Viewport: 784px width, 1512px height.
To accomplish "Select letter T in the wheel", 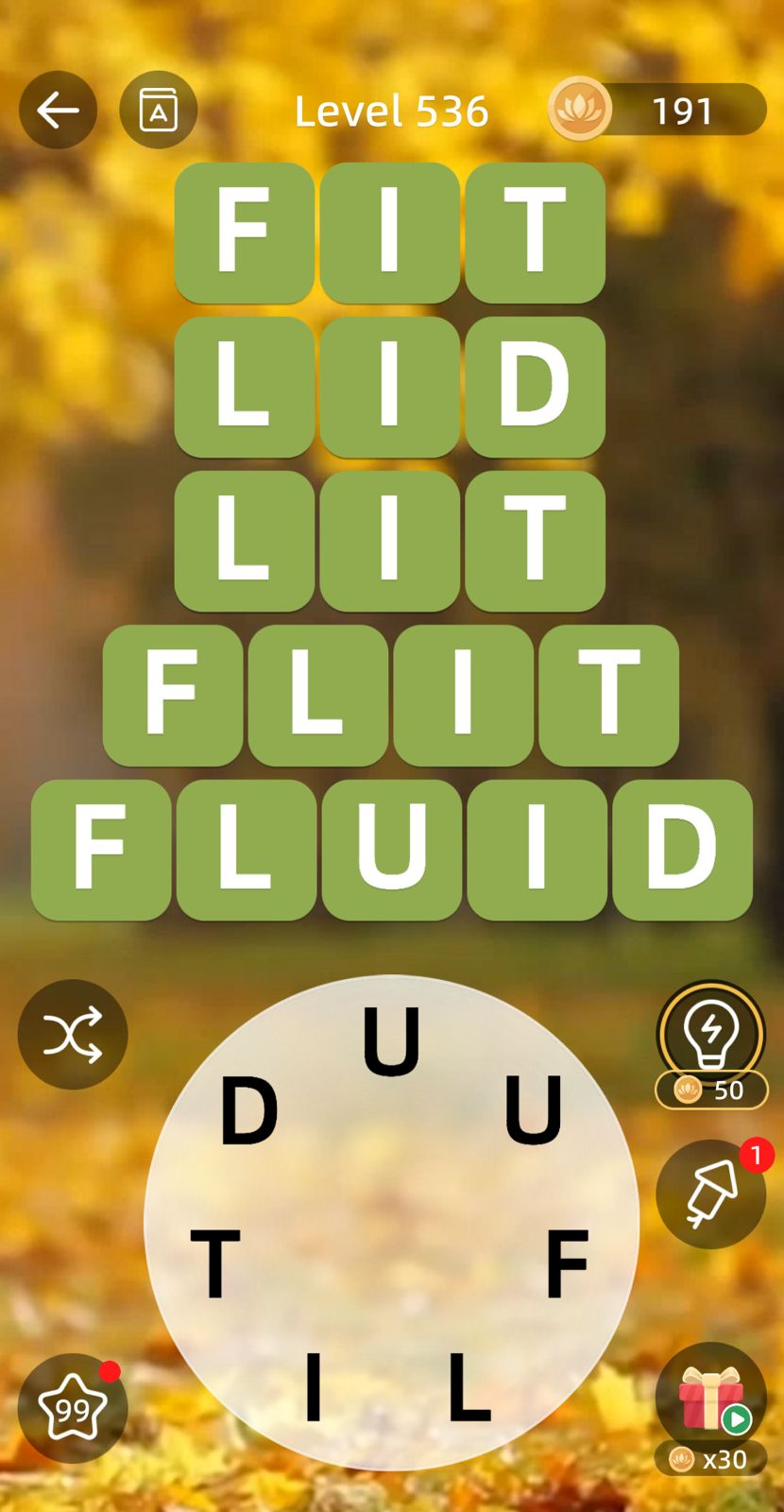I will point(216,1263).
